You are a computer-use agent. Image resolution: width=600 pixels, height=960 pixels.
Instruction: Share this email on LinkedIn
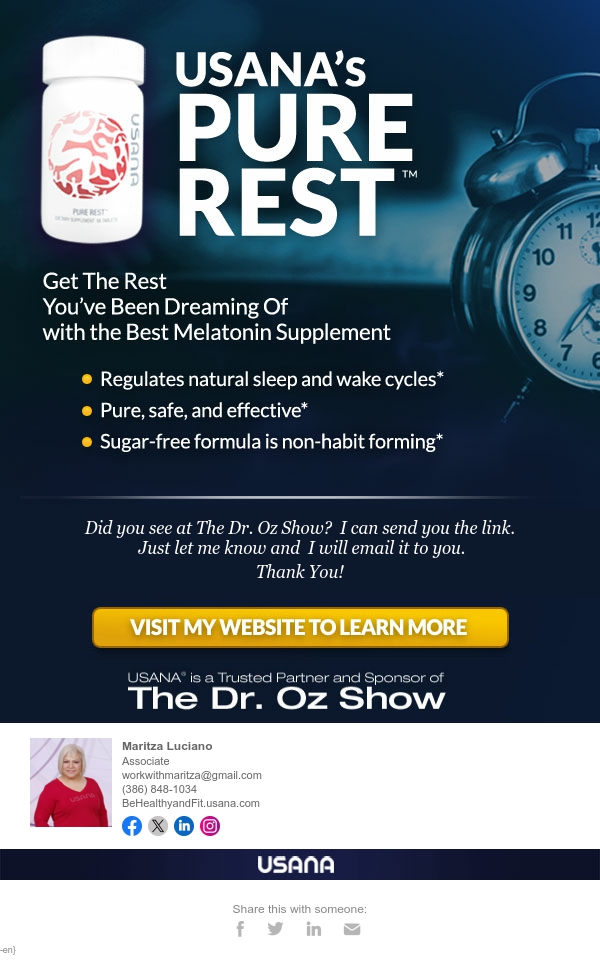[x=314, y=929]
